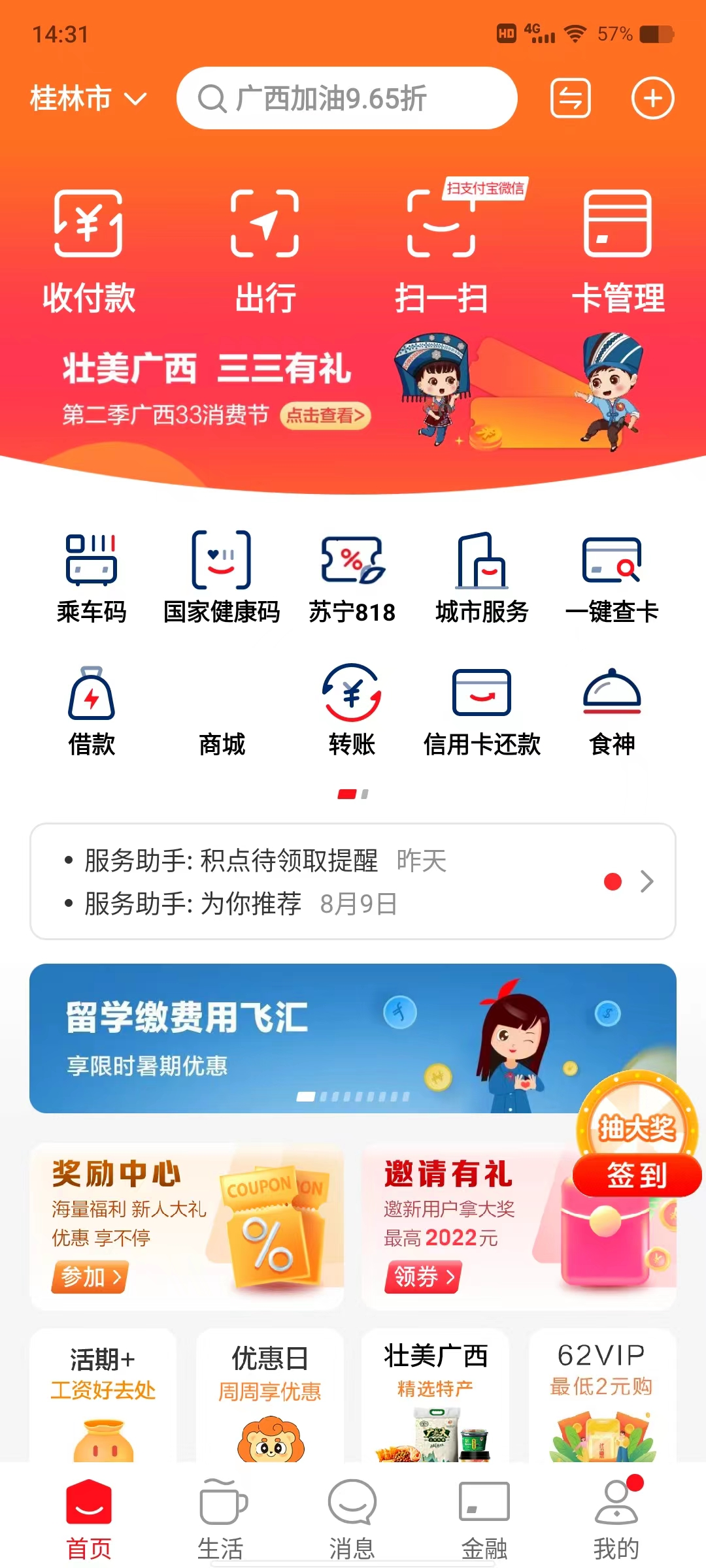Open 收付款 payment code
This screenshot has height=1568, width=706.
(88, 250)
